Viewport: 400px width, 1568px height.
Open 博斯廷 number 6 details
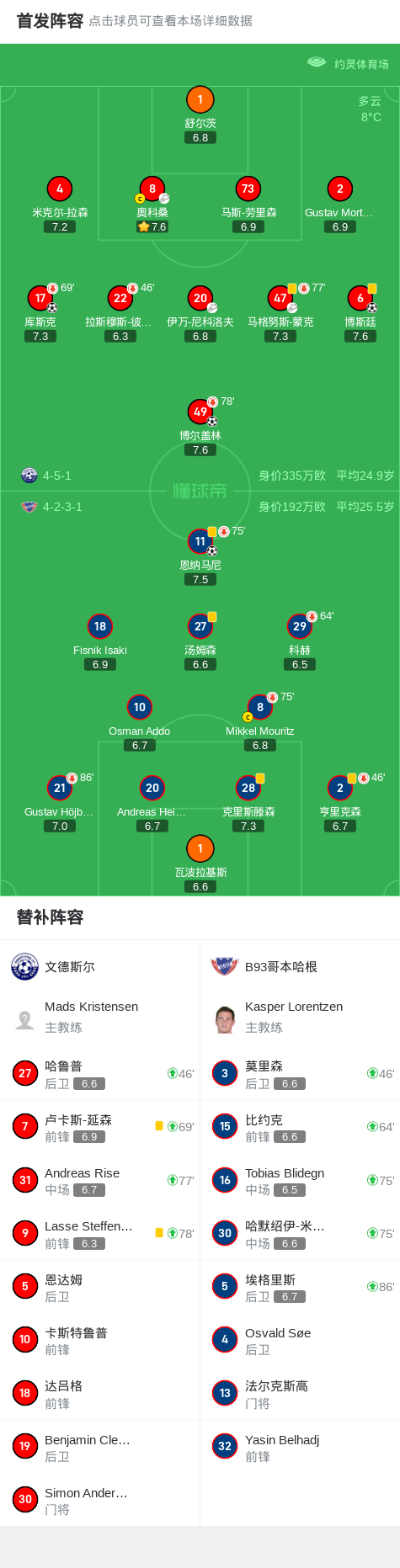[360, 313]
